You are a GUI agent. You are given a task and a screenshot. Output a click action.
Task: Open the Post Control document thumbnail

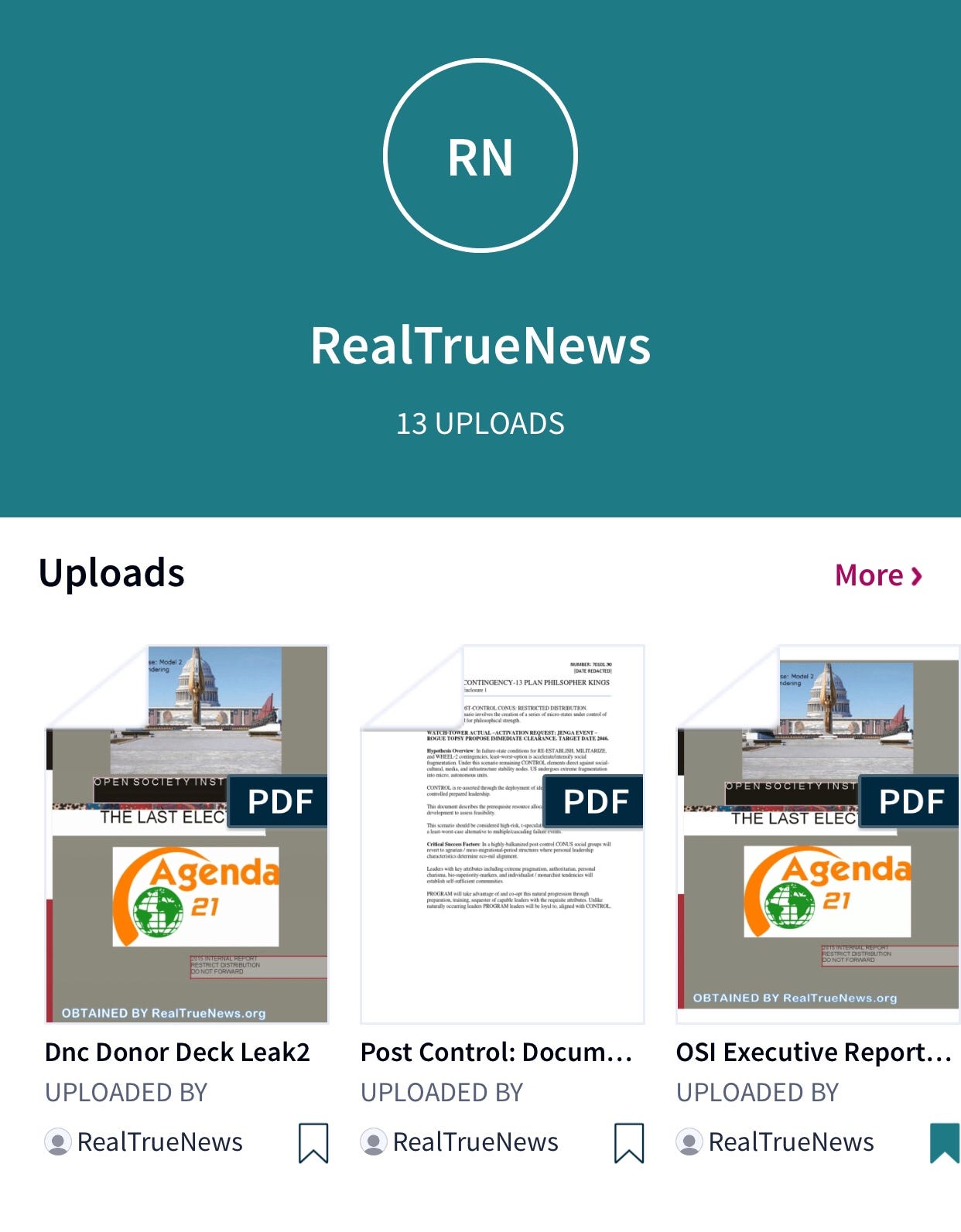[x=502, y=834]
